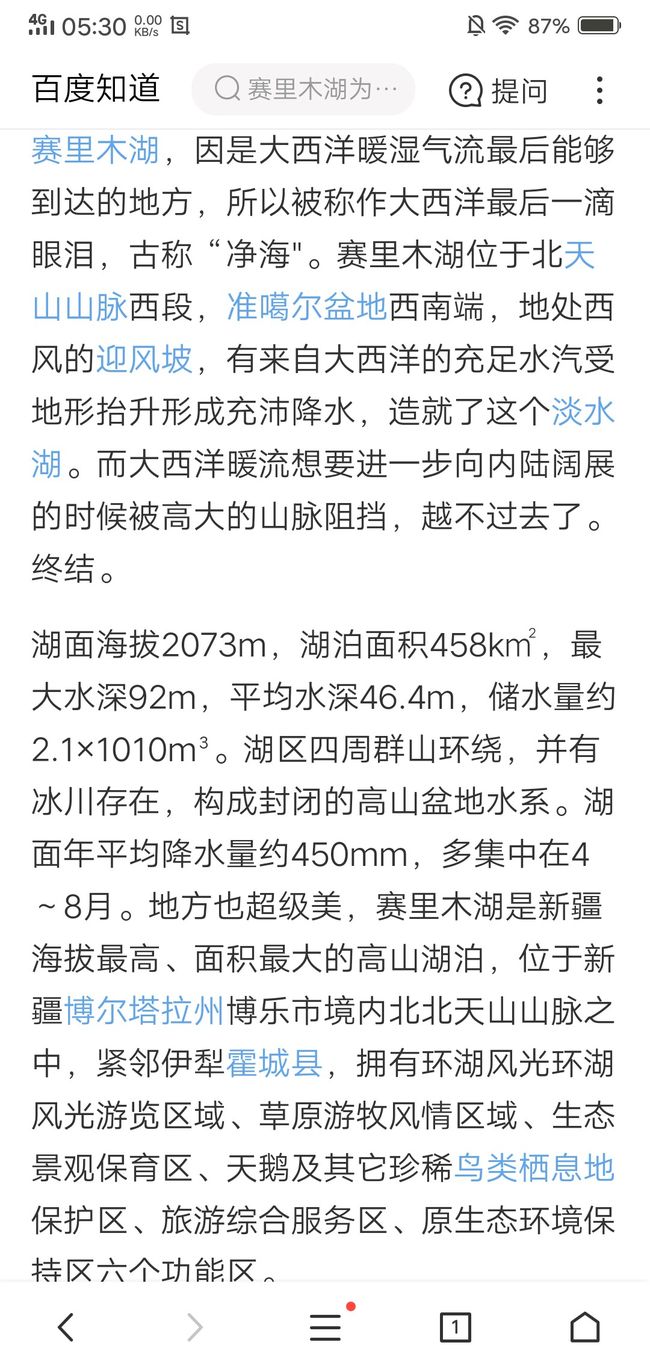The width and height of the screenshot is (650, 1372).
Task: Open the three-dot overflow menu
Action: [599, 90]
